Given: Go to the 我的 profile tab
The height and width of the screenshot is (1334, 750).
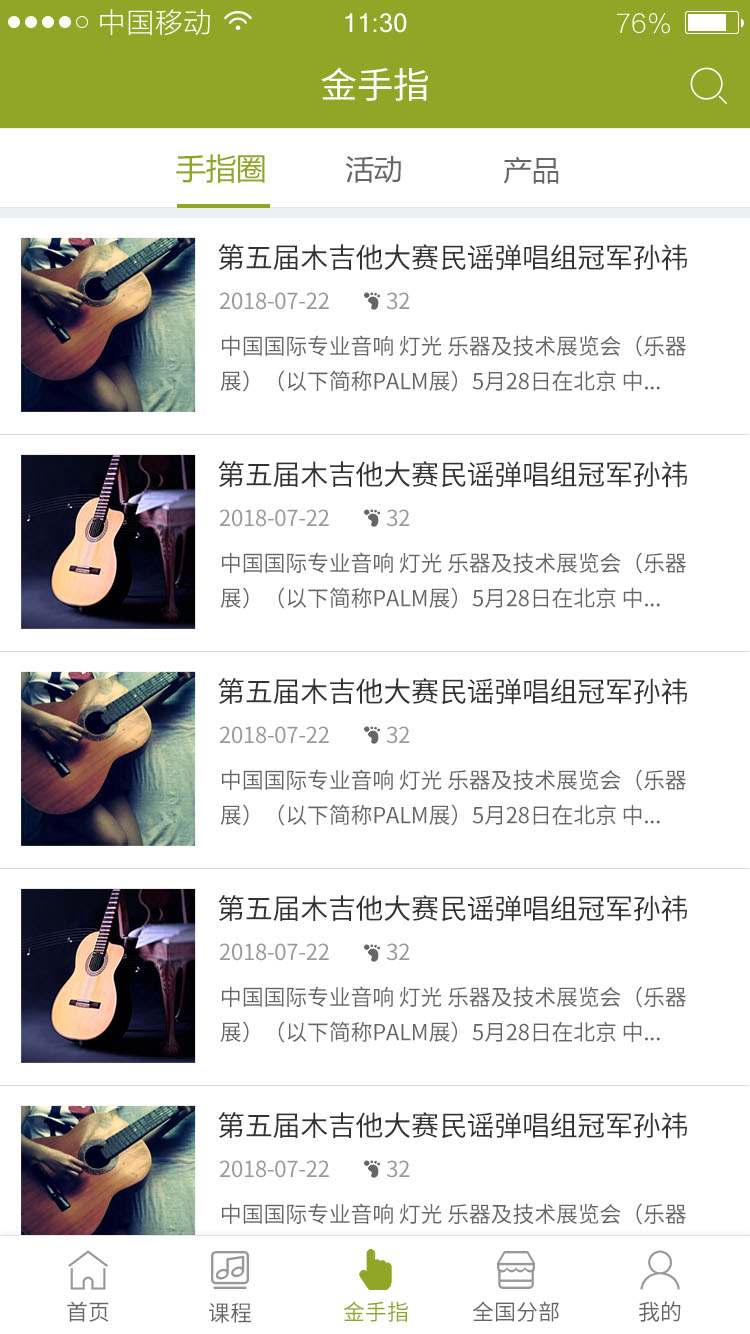Looking at the screenshot, I should (659, 1287).
